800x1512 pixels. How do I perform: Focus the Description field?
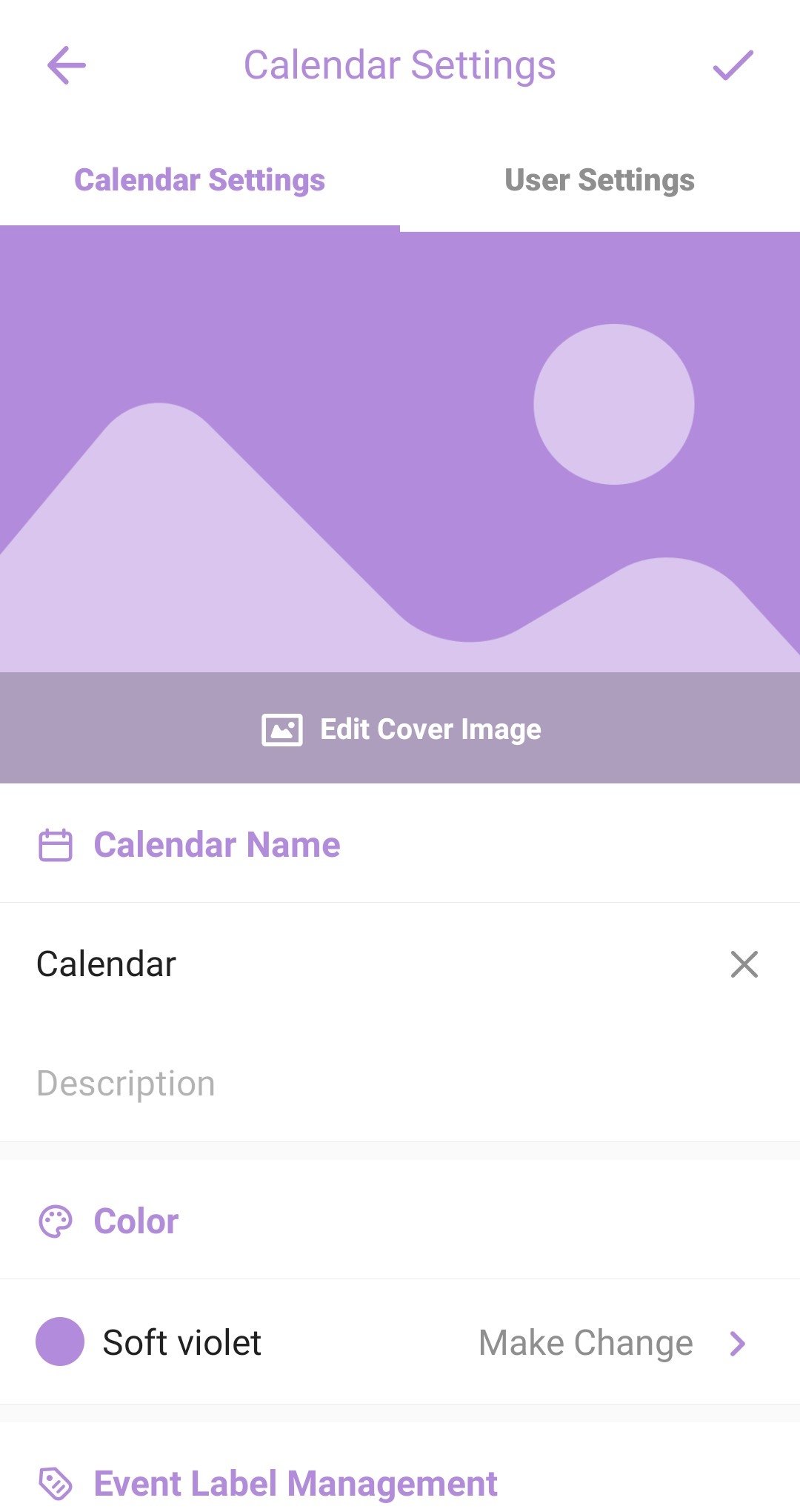pos(400,1084)
